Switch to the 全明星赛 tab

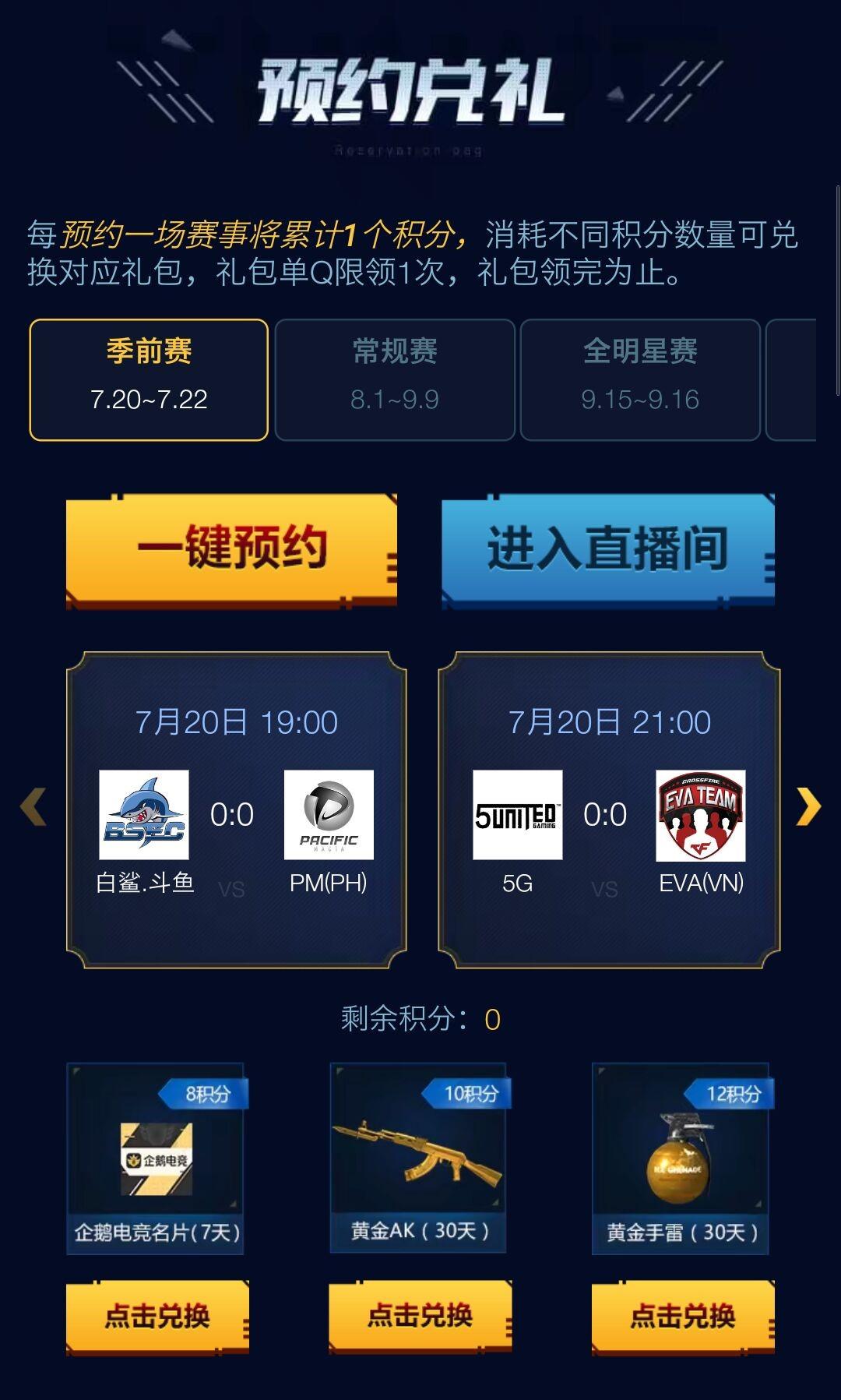pyautogui.click(x=640, y=379)
